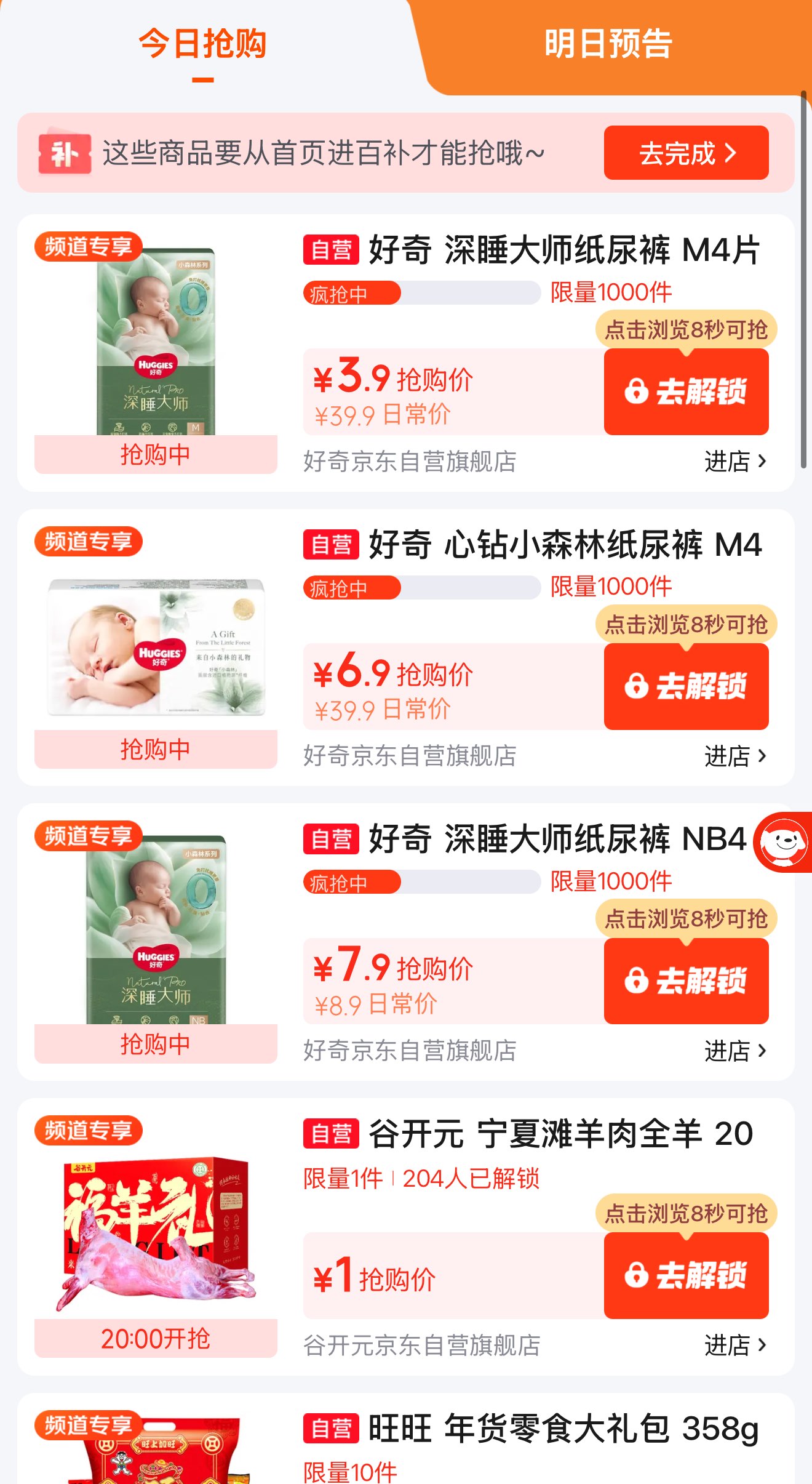Unlock the 好奇 深睡大师纸尿裤 M4片 deal
The width and height of the screenshot is (812, 1484).
pos(686,391)
